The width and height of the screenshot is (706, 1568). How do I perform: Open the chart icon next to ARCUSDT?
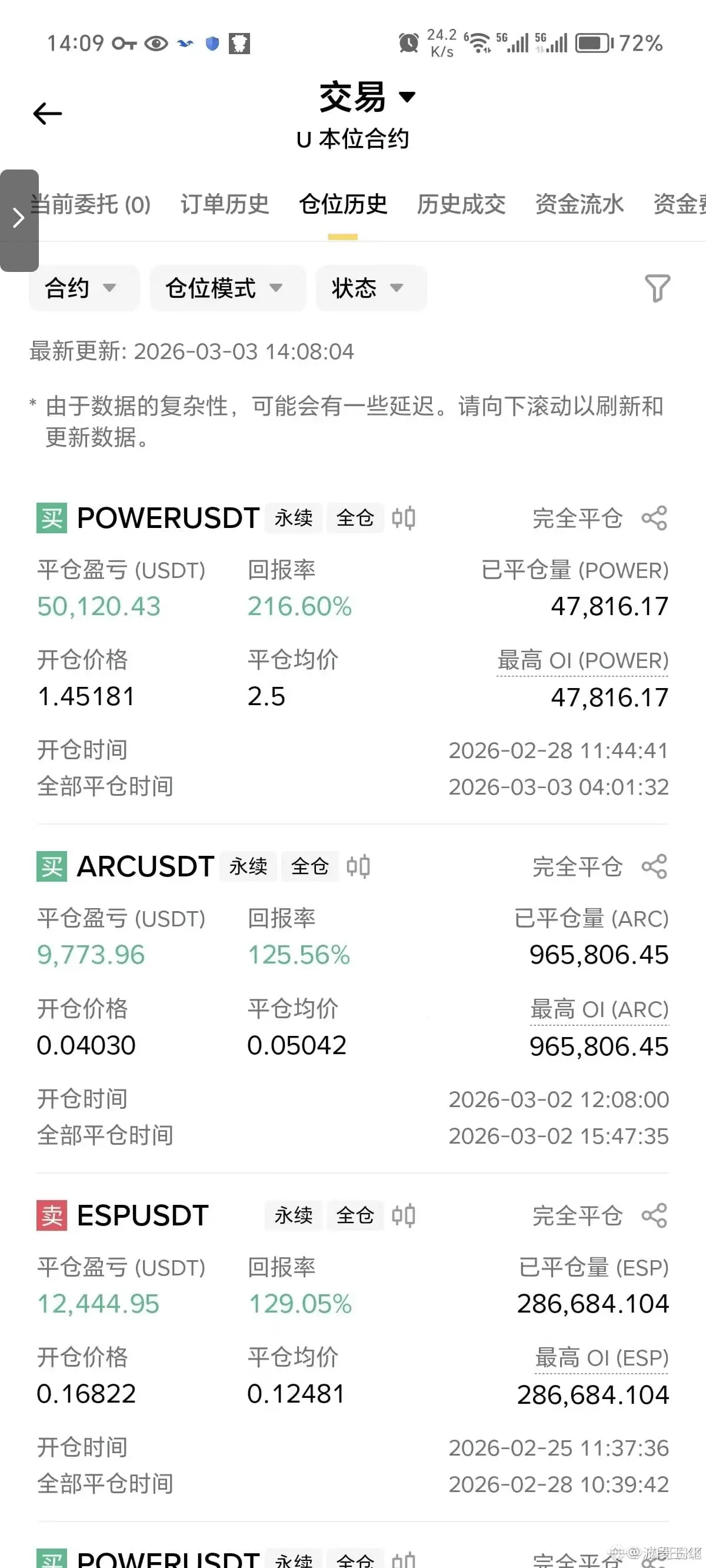pos(358,867)
